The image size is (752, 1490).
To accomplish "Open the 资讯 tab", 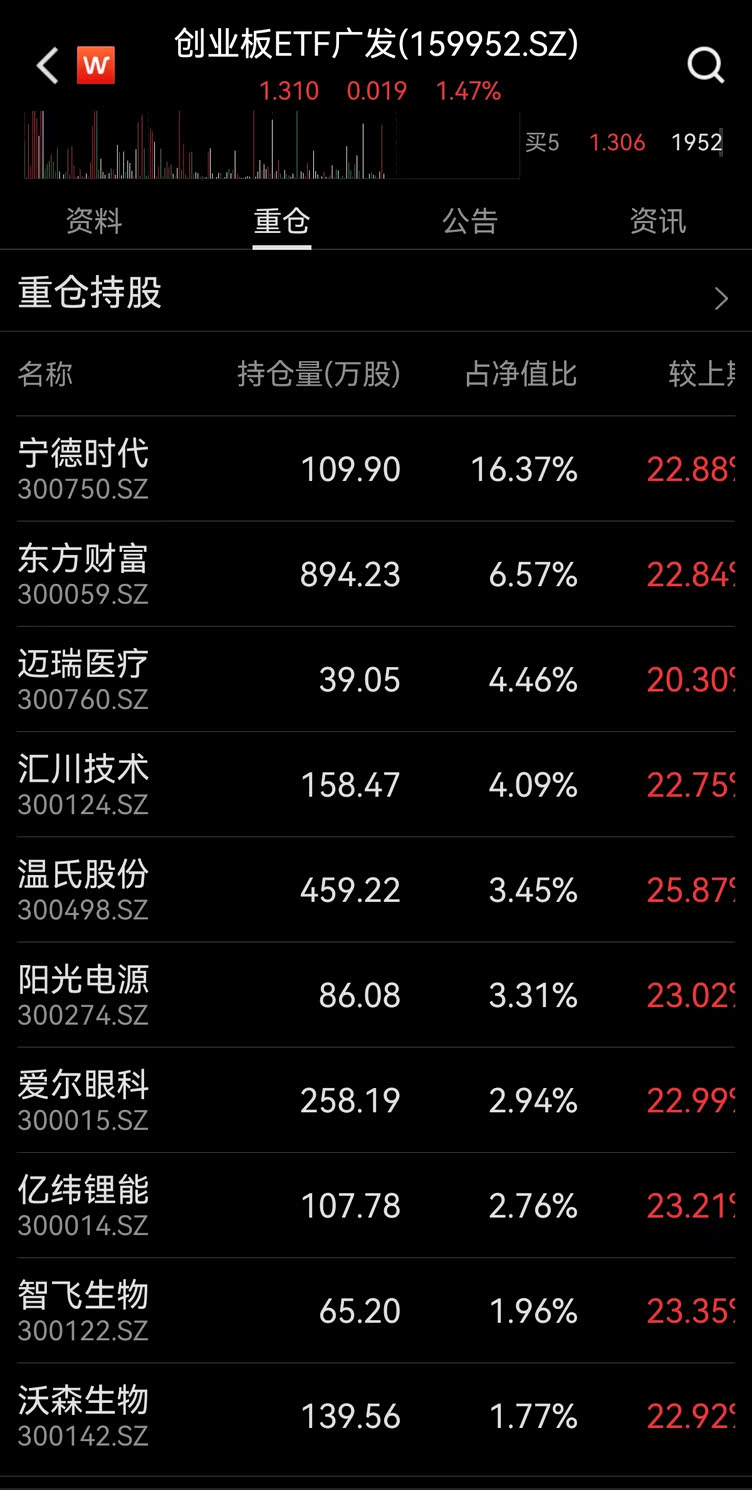I will click(658, 221).
